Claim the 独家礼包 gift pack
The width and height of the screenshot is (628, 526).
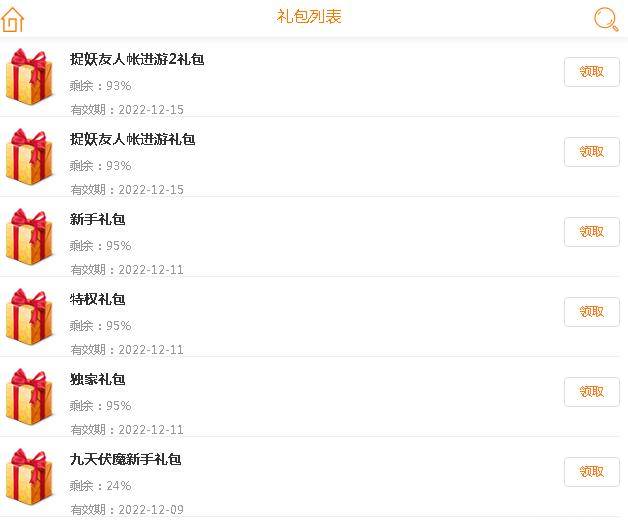[x=592, y=392]
